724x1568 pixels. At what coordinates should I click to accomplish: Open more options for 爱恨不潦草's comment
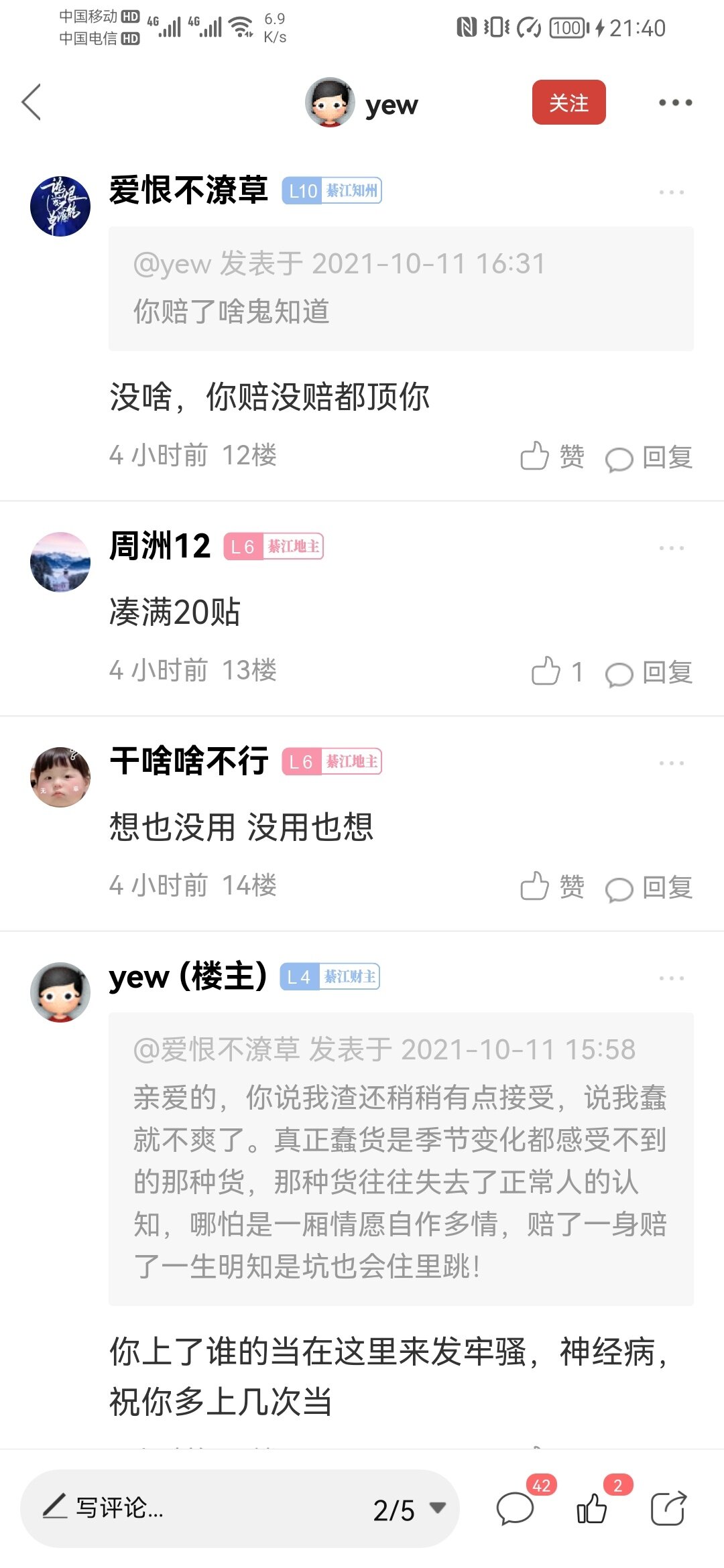pyautogui.click(x=671, y=192)
